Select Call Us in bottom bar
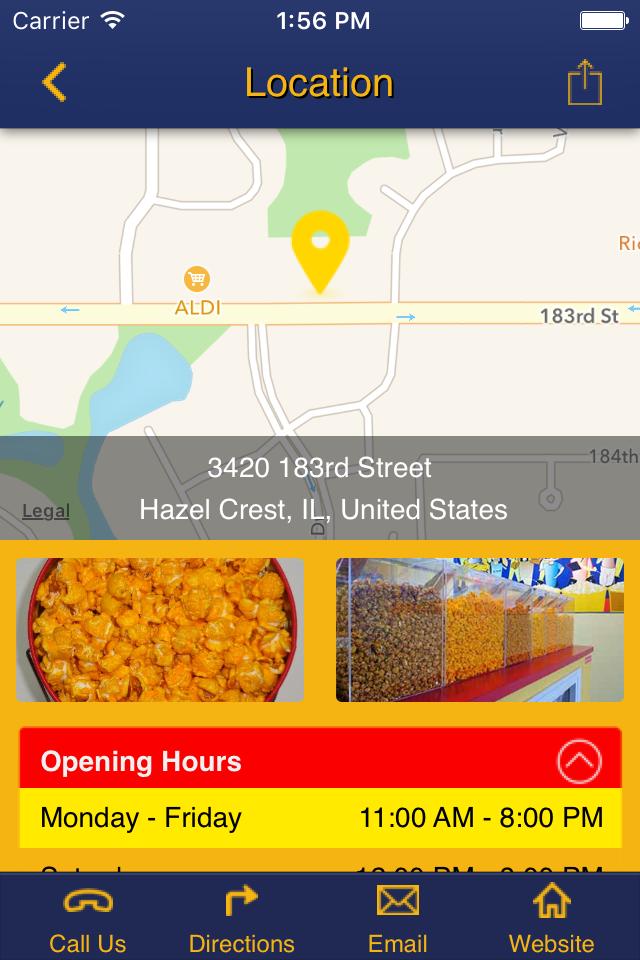 [88, 920]
